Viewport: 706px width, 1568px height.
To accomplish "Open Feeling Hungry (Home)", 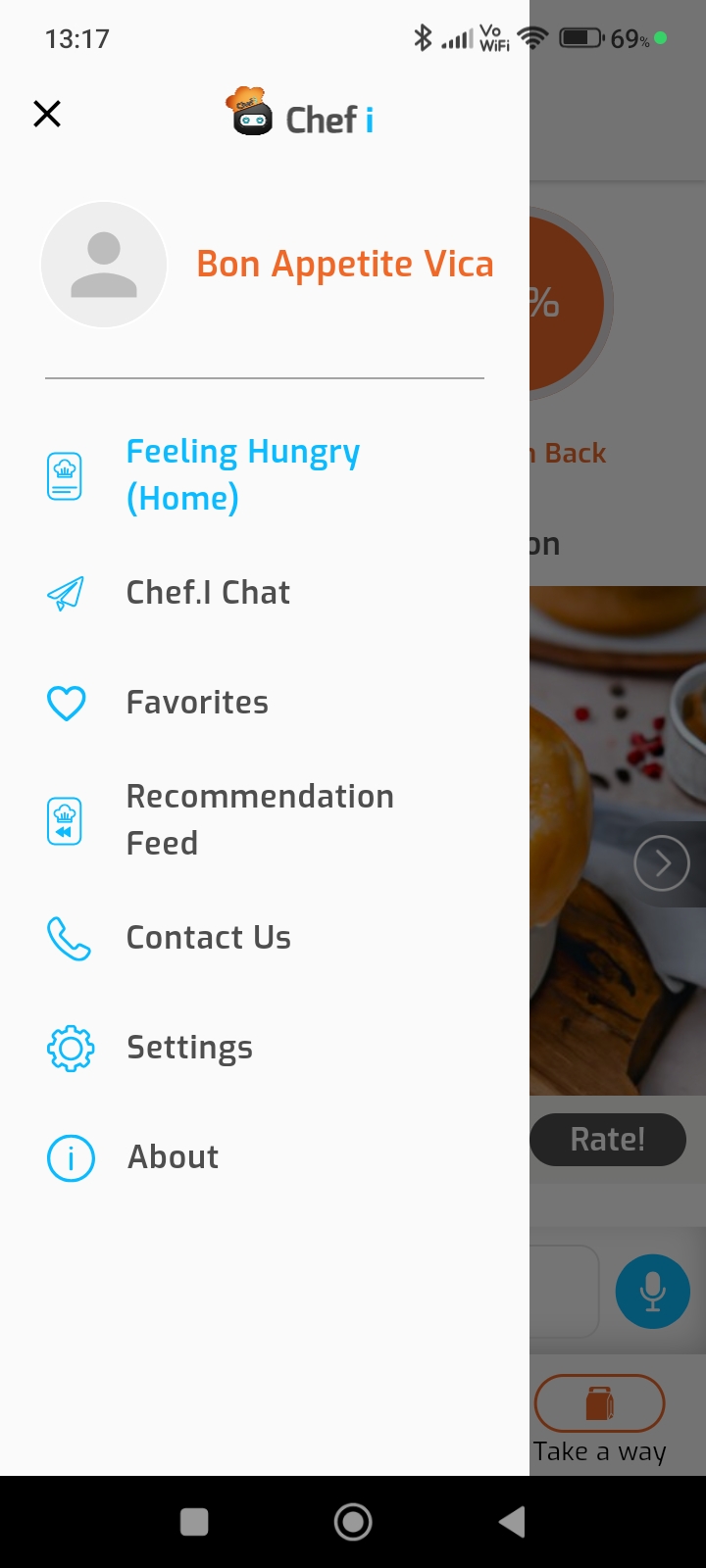I will click(x=242, y=475).
